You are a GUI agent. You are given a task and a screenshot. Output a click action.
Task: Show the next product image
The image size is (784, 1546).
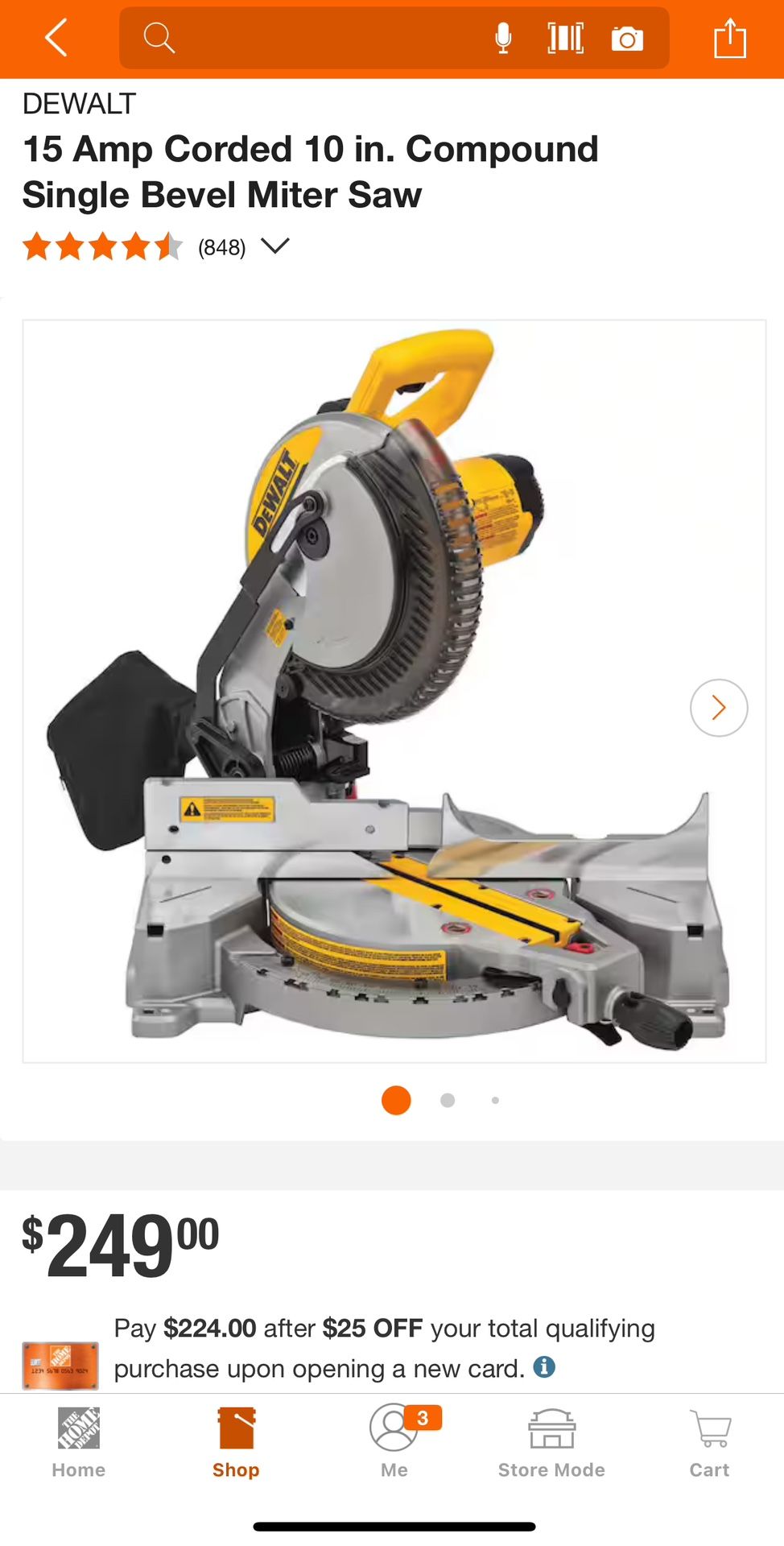click(719, 708)
